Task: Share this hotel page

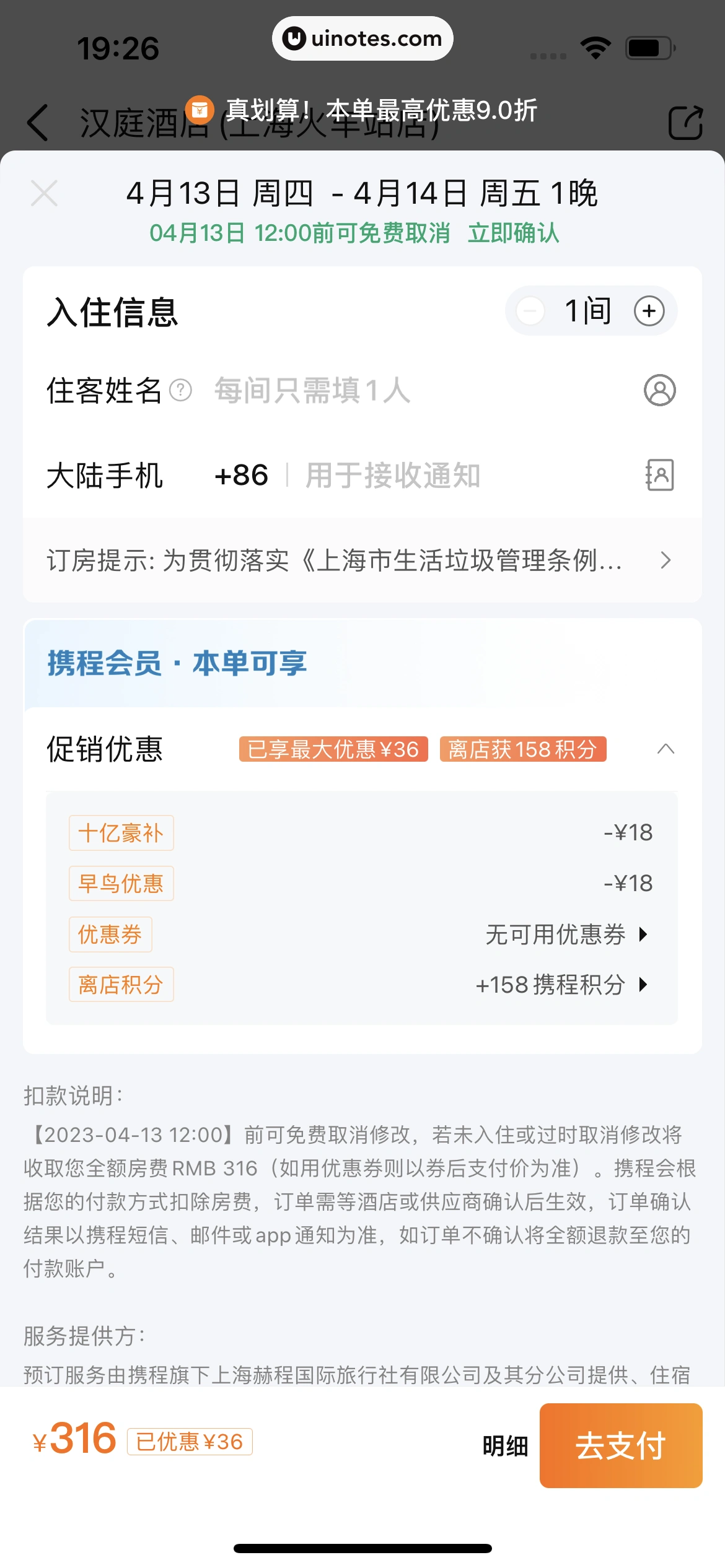Action: pyautogui.click(x=685, y=123)
